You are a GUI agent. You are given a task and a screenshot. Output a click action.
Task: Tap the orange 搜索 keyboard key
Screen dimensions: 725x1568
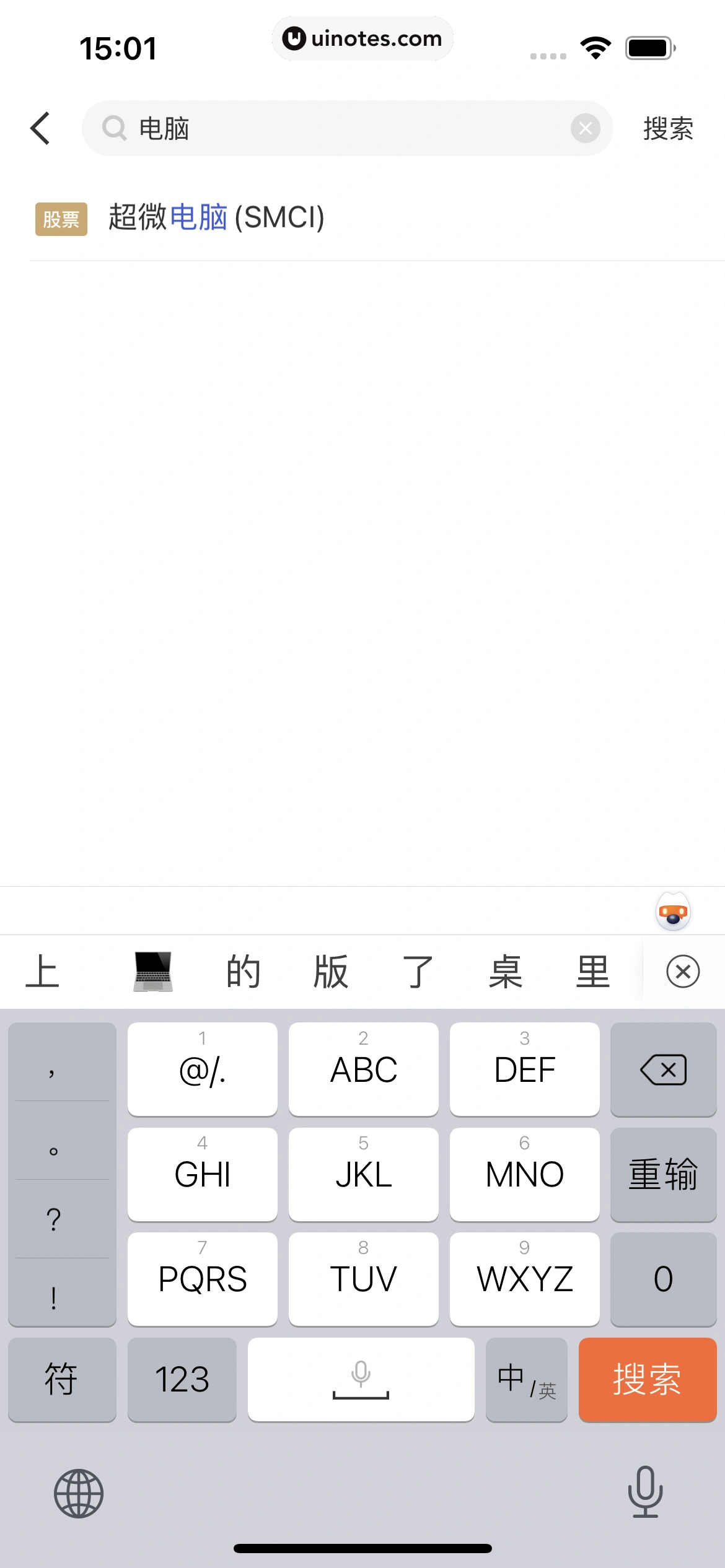[x=647, y=1379]
